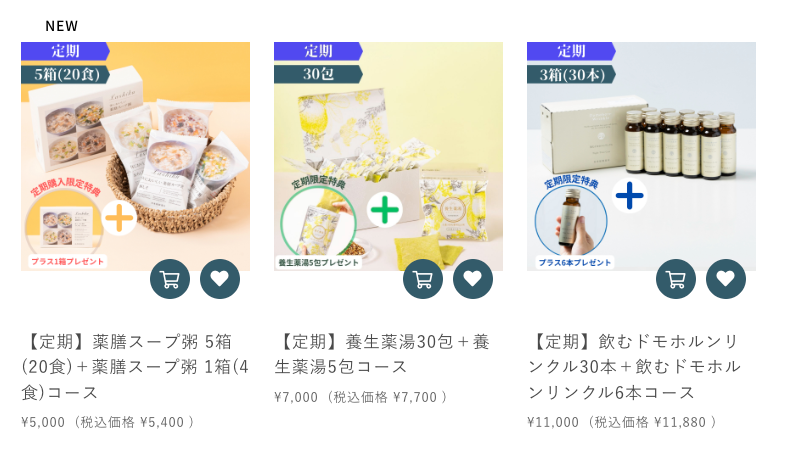Add 飲むドモホルンリンクル30本 course to cart

676,279
